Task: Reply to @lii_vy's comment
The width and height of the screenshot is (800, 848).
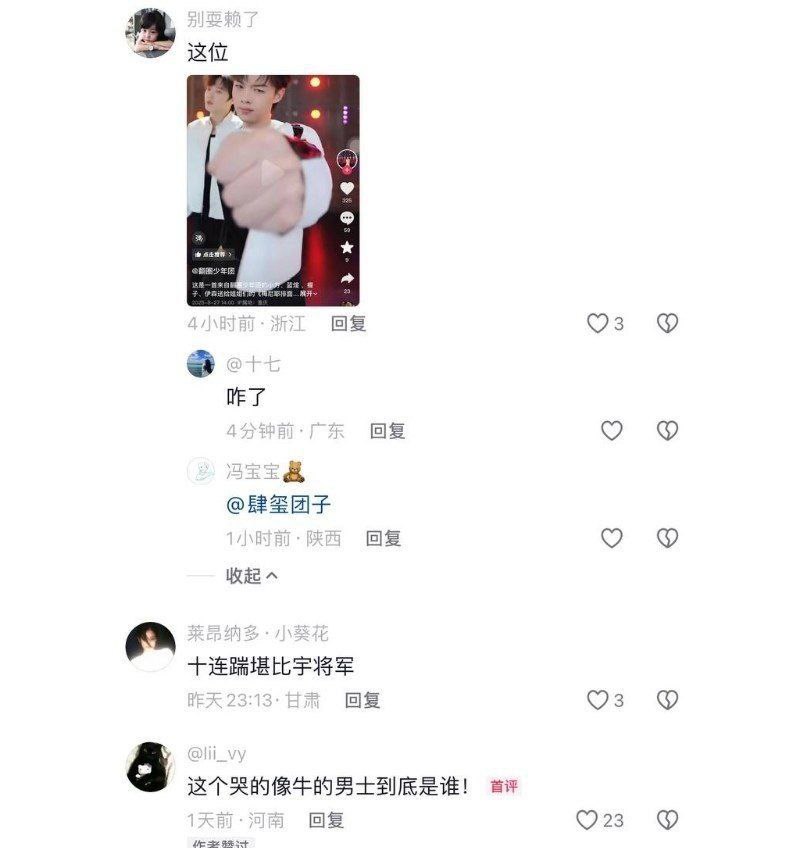Action: click(326, 820)
